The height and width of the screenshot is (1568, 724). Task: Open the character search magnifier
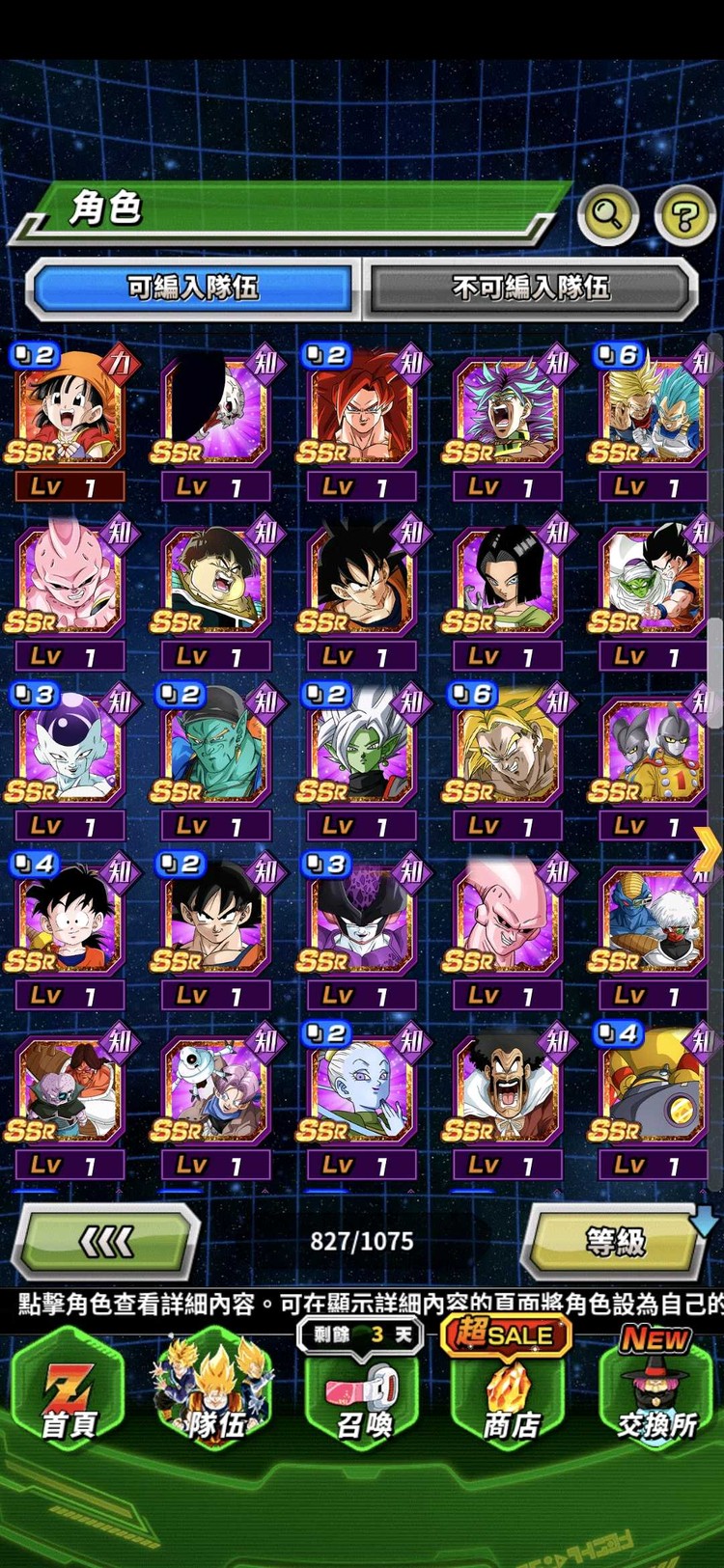(607, 212)
